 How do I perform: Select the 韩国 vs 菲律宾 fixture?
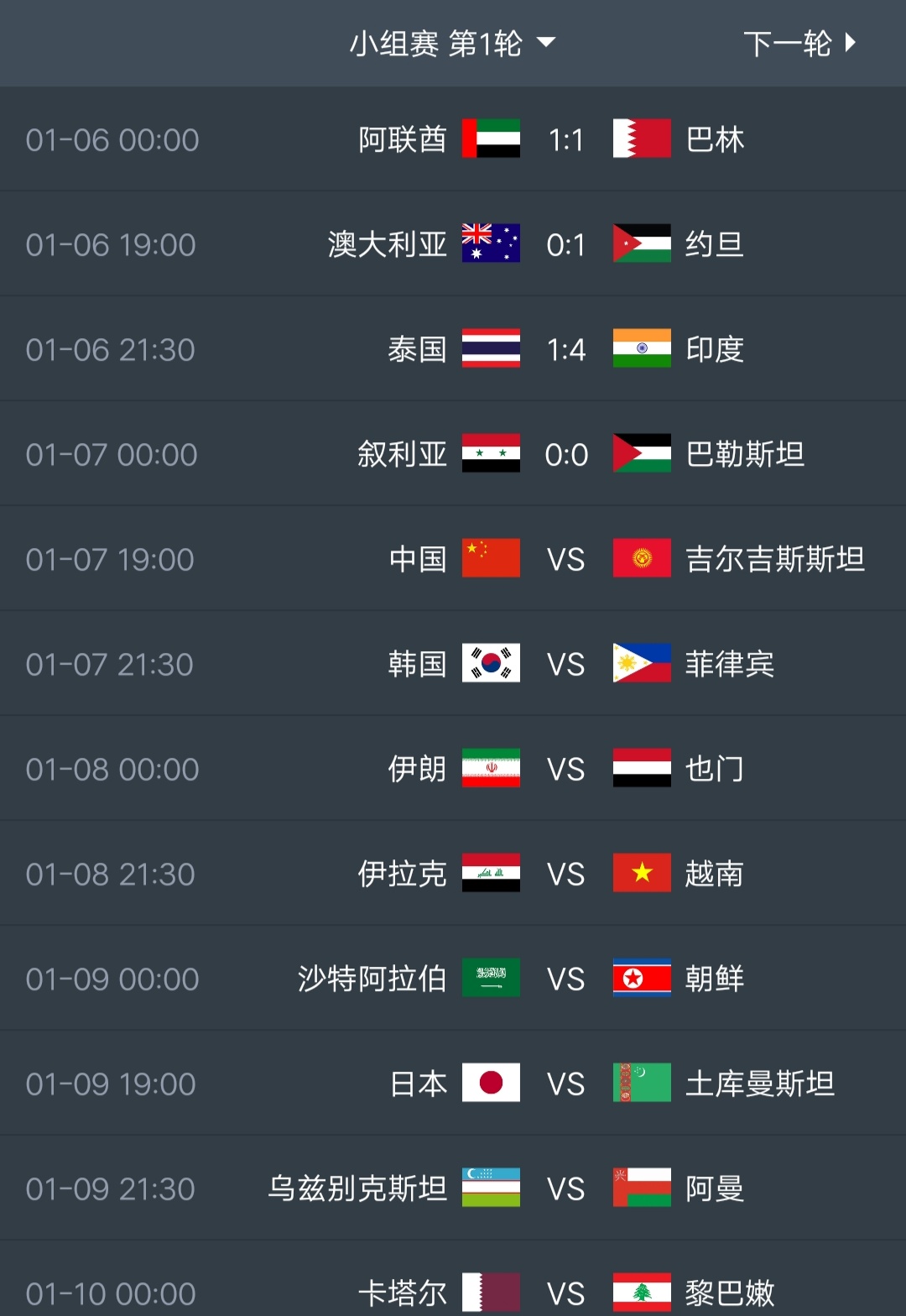point(453,663)
